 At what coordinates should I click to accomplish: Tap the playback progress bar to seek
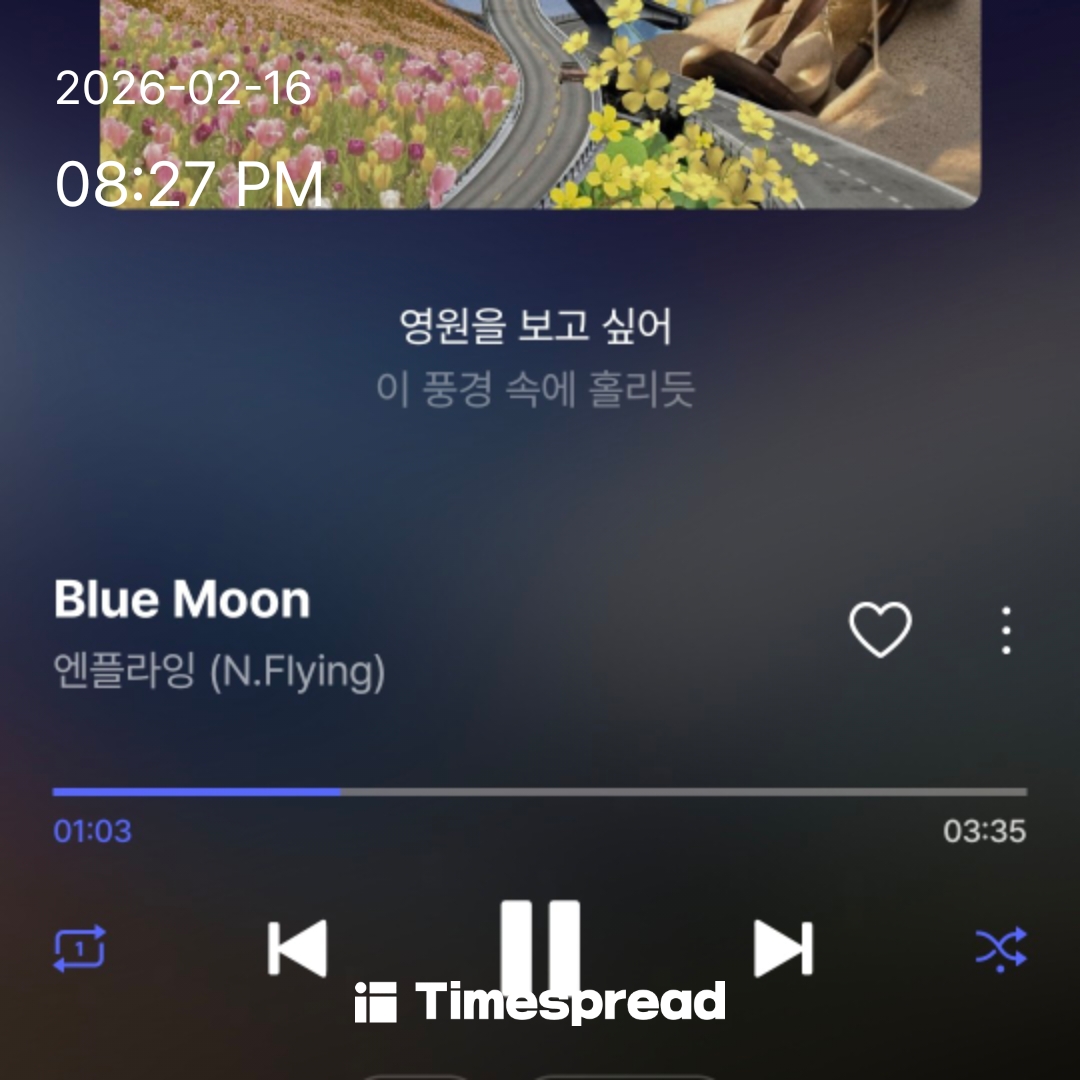coord(540,792)
